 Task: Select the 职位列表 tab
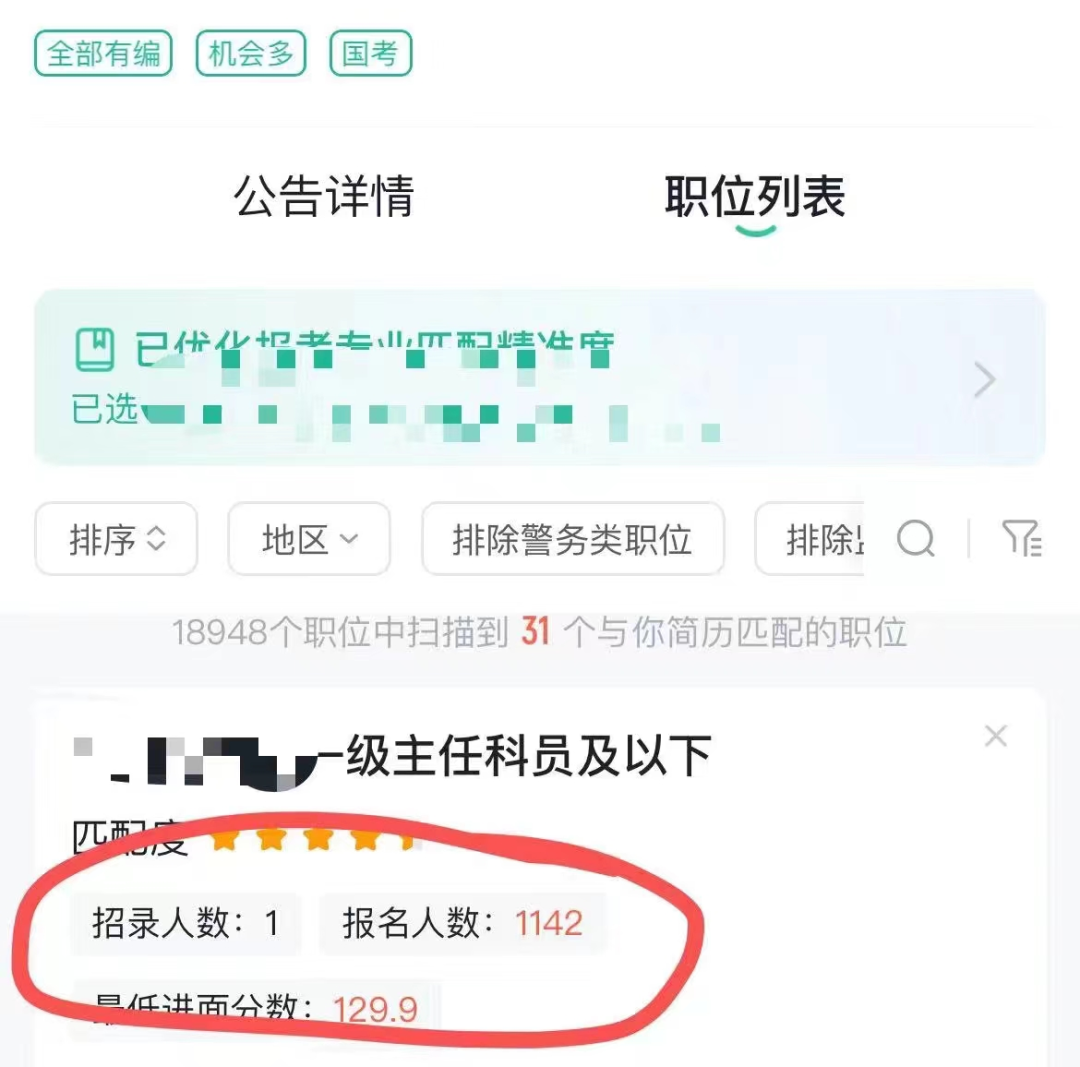(755, 196)
